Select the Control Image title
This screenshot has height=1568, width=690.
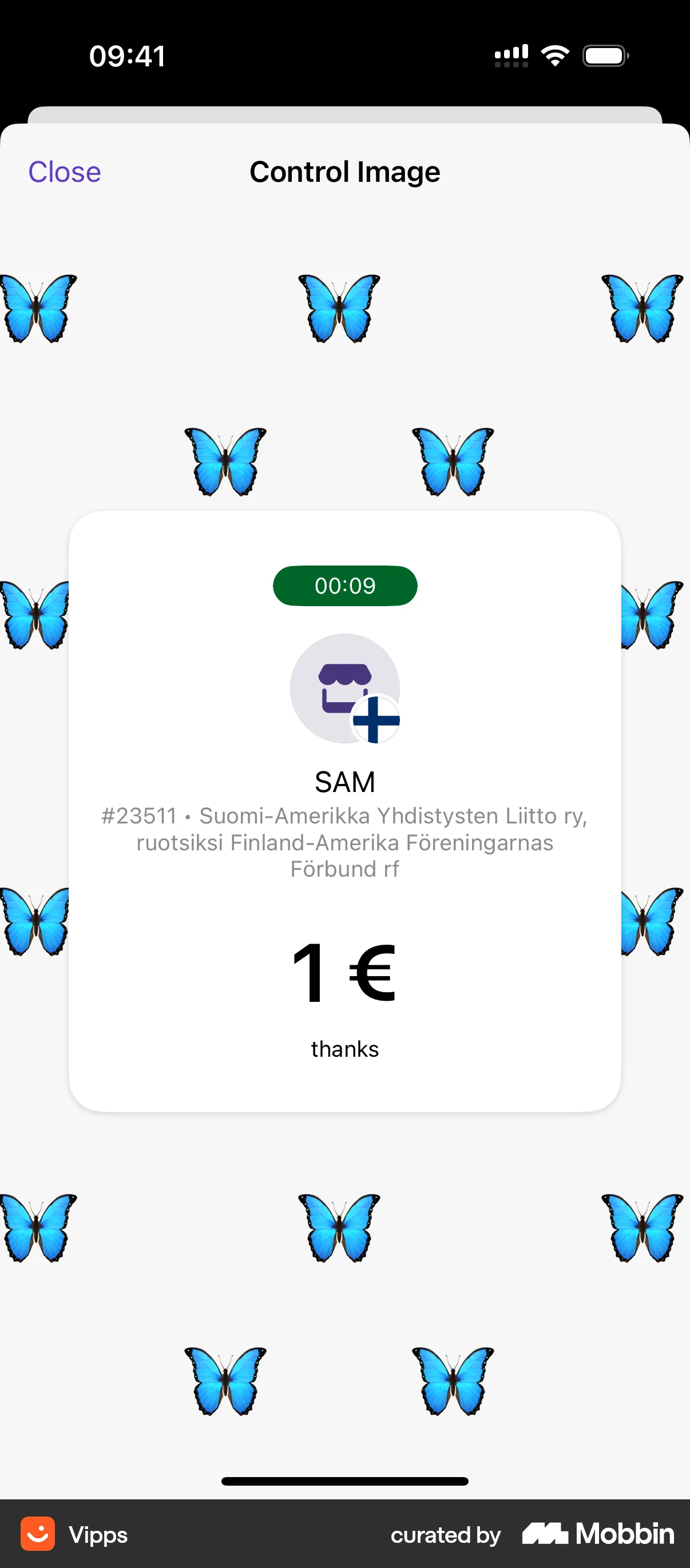(344, 172)
